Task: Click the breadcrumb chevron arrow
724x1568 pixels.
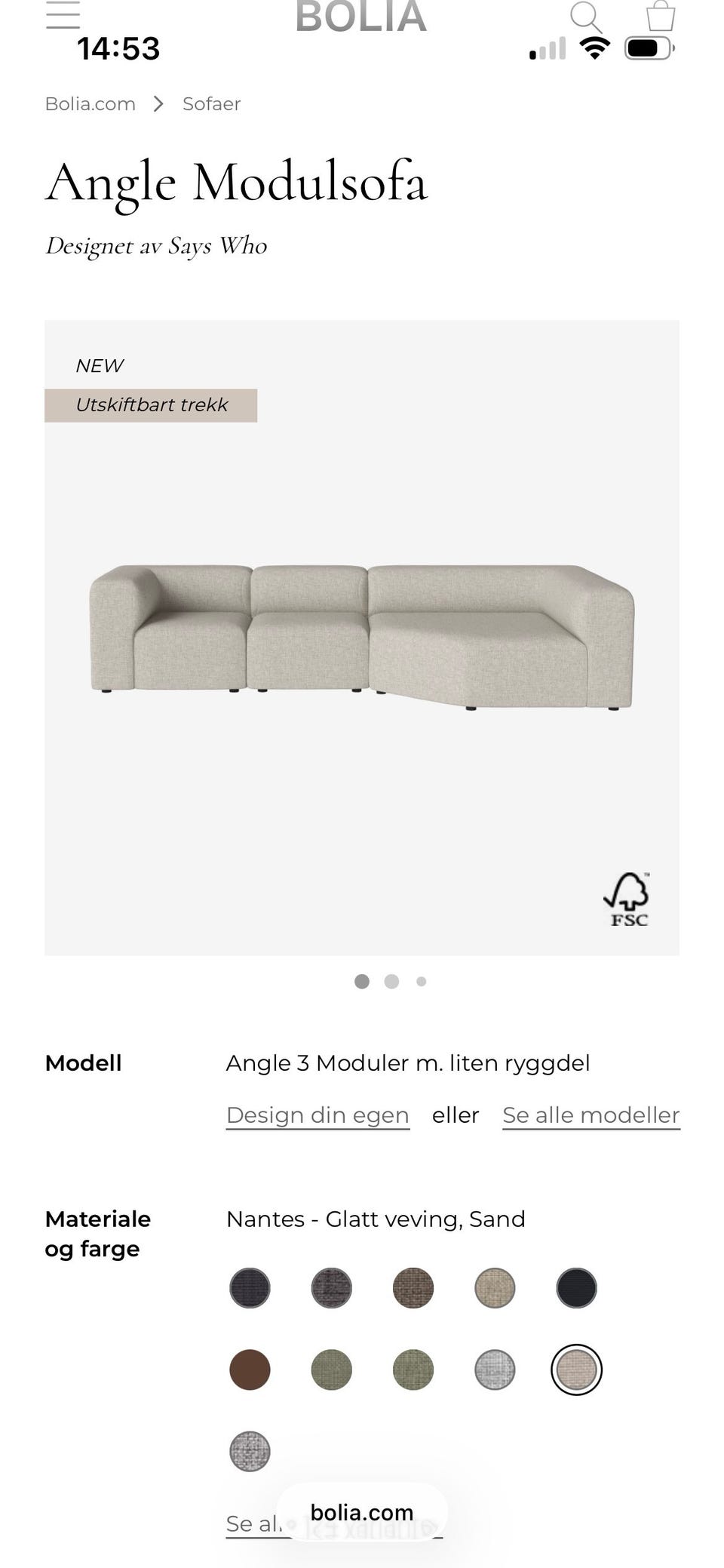Action: pos(158,103)
